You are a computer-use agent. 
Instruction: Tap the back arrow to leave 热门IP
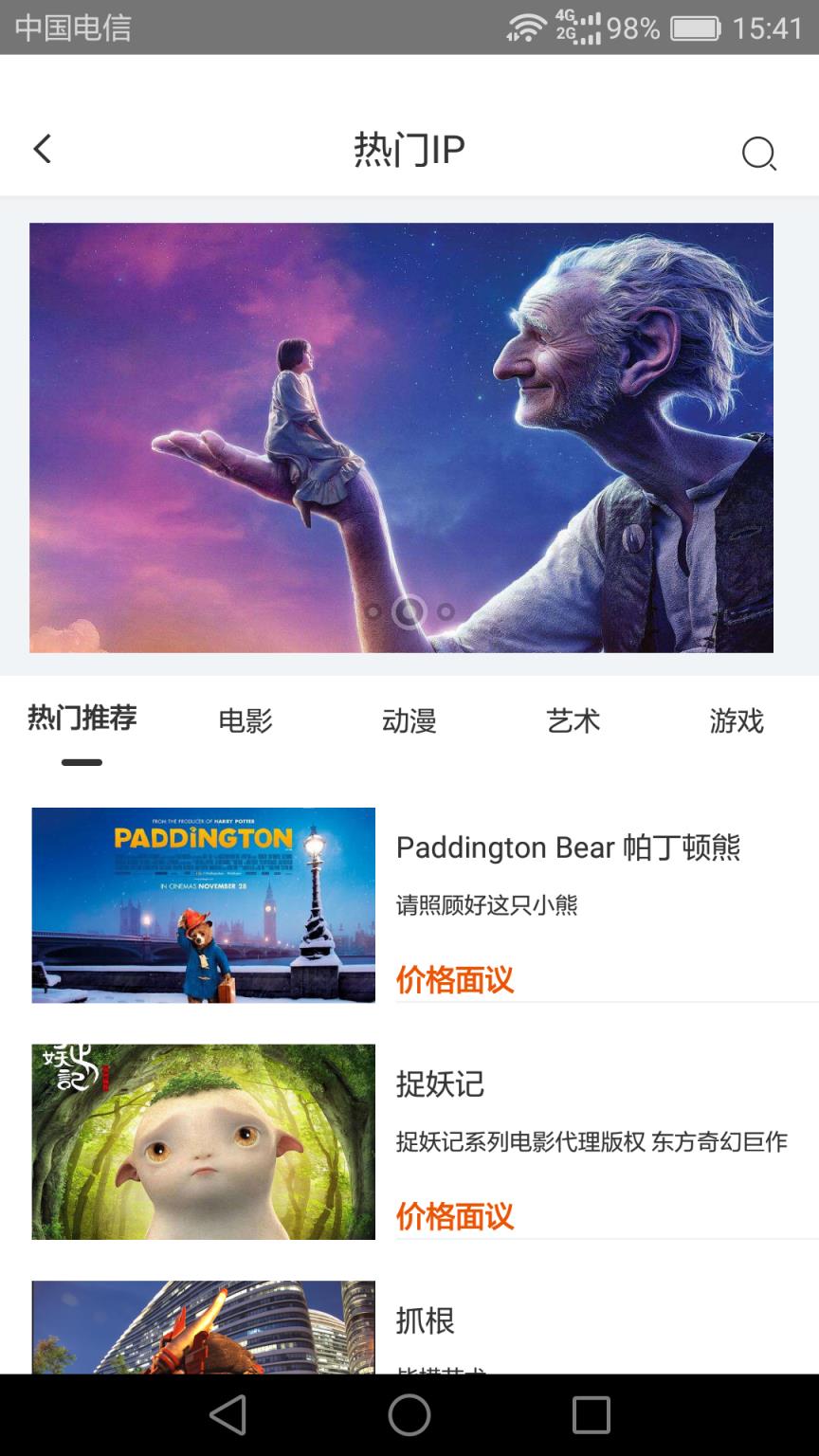pos(42,149)
